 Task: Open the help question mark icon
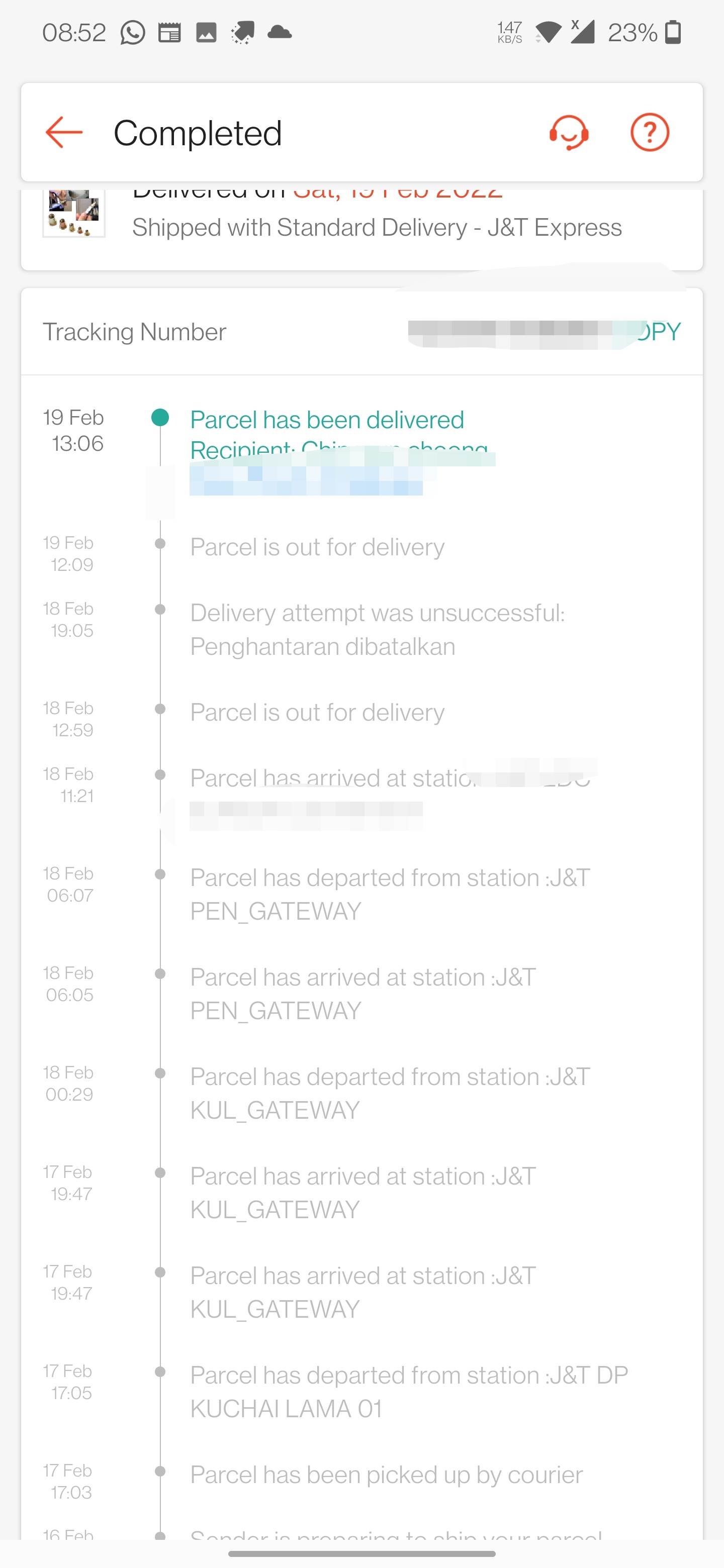tap(650, 132)
